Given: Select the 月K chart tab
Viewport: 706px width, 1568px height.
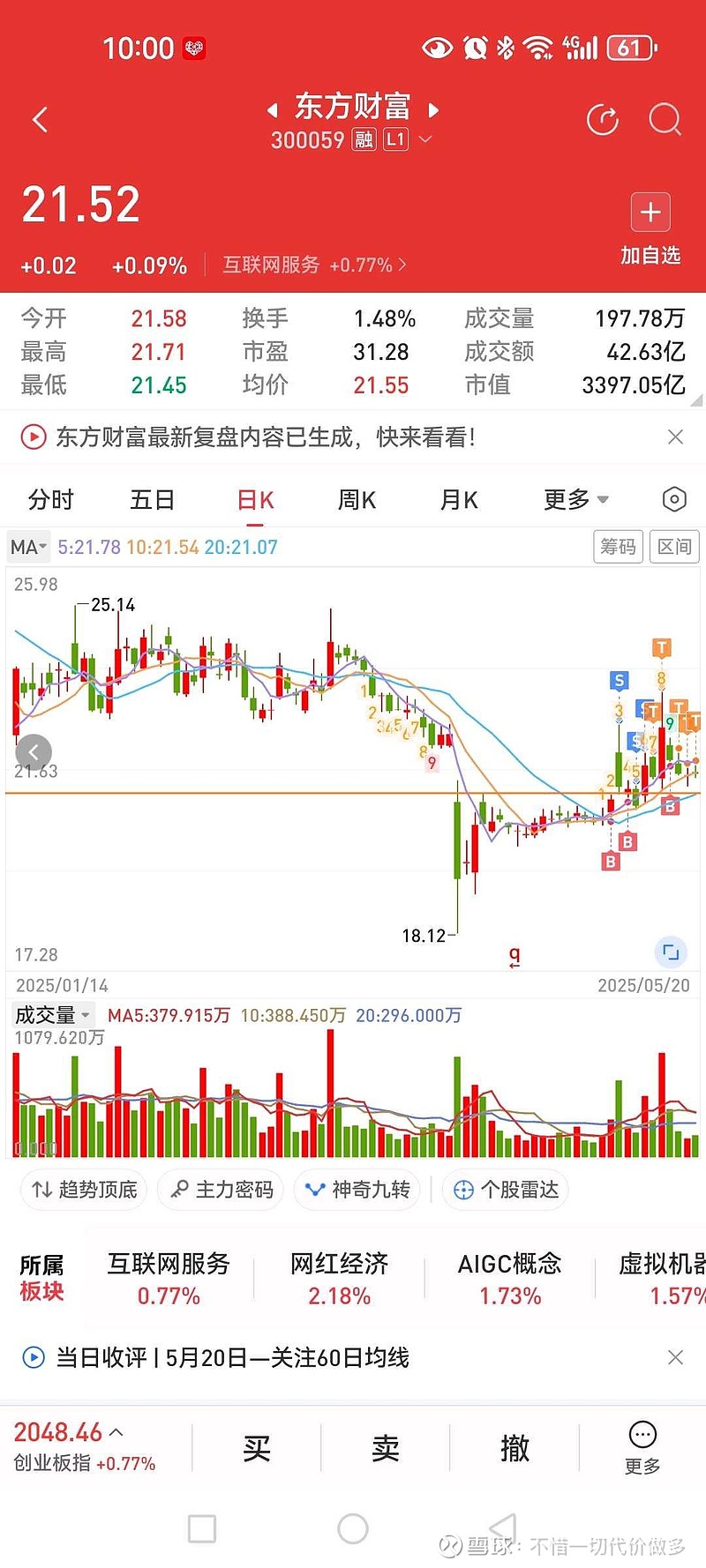Looking at the screenshot, I should [x=459, y=500].
